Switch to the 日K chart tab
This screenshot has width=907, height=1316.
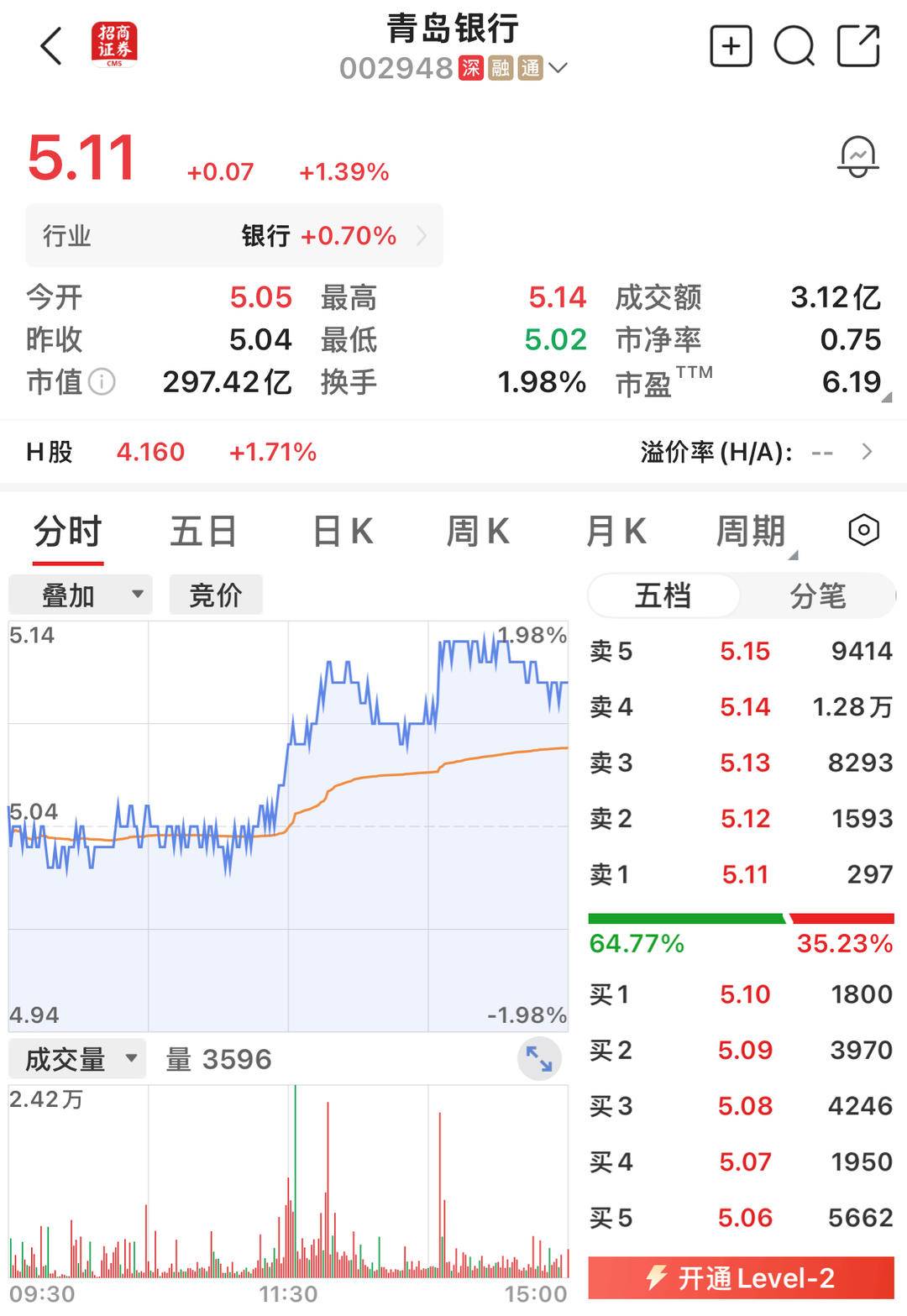(x=342, y=532)
